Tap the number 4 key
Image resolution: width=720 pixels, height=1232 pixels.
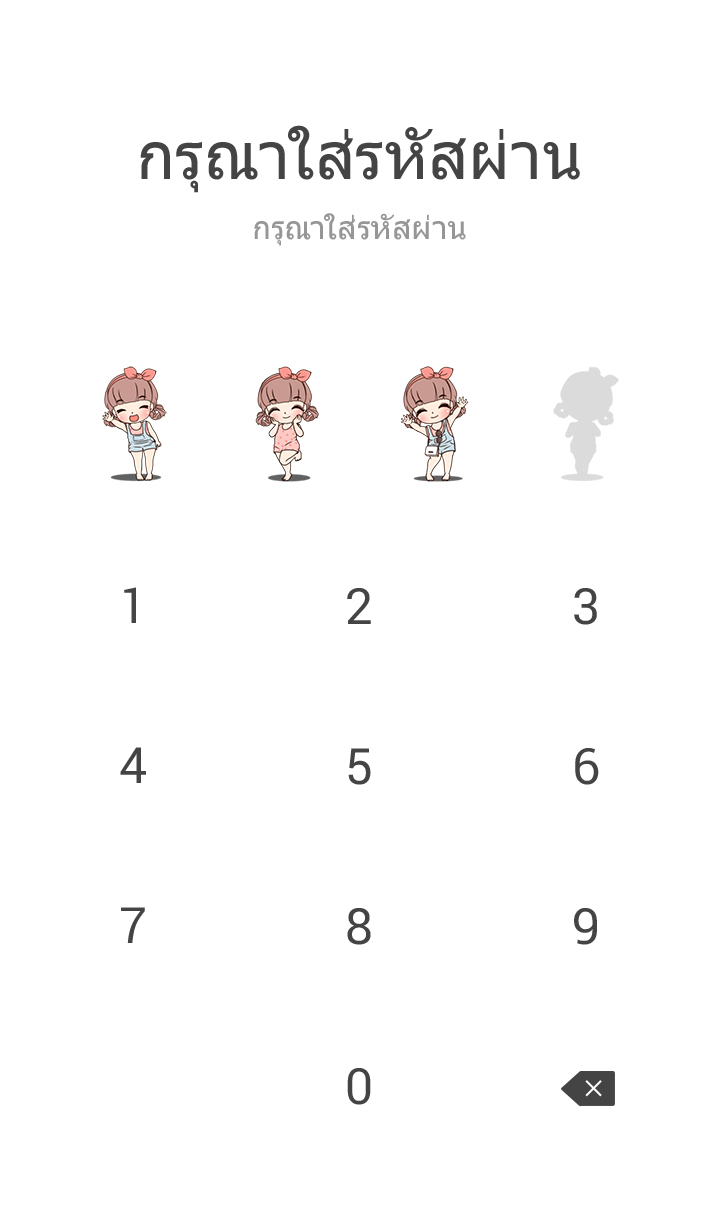click(132, 767)
